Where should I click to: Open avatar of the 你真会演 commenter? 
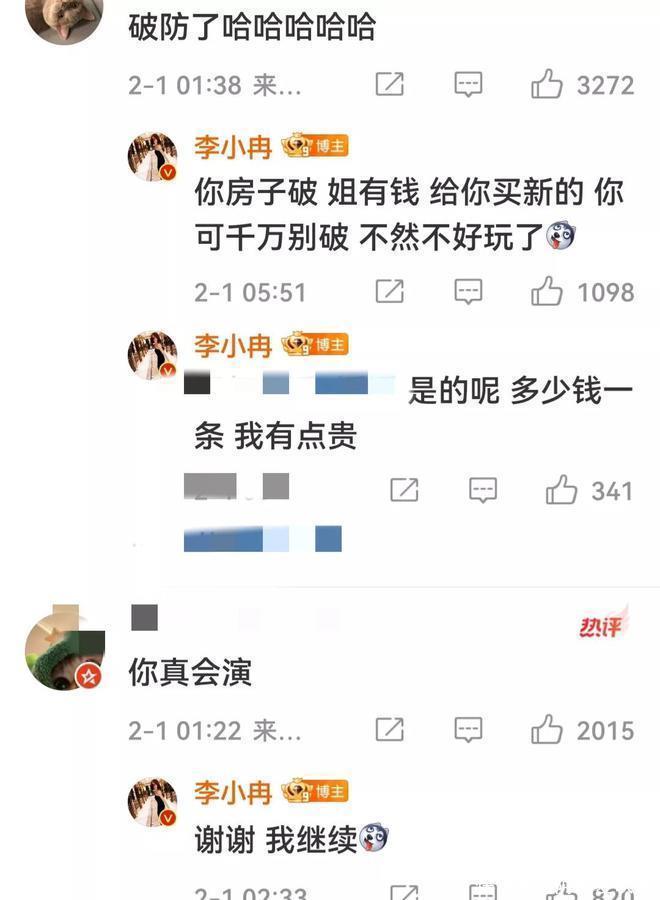point(64,651)
